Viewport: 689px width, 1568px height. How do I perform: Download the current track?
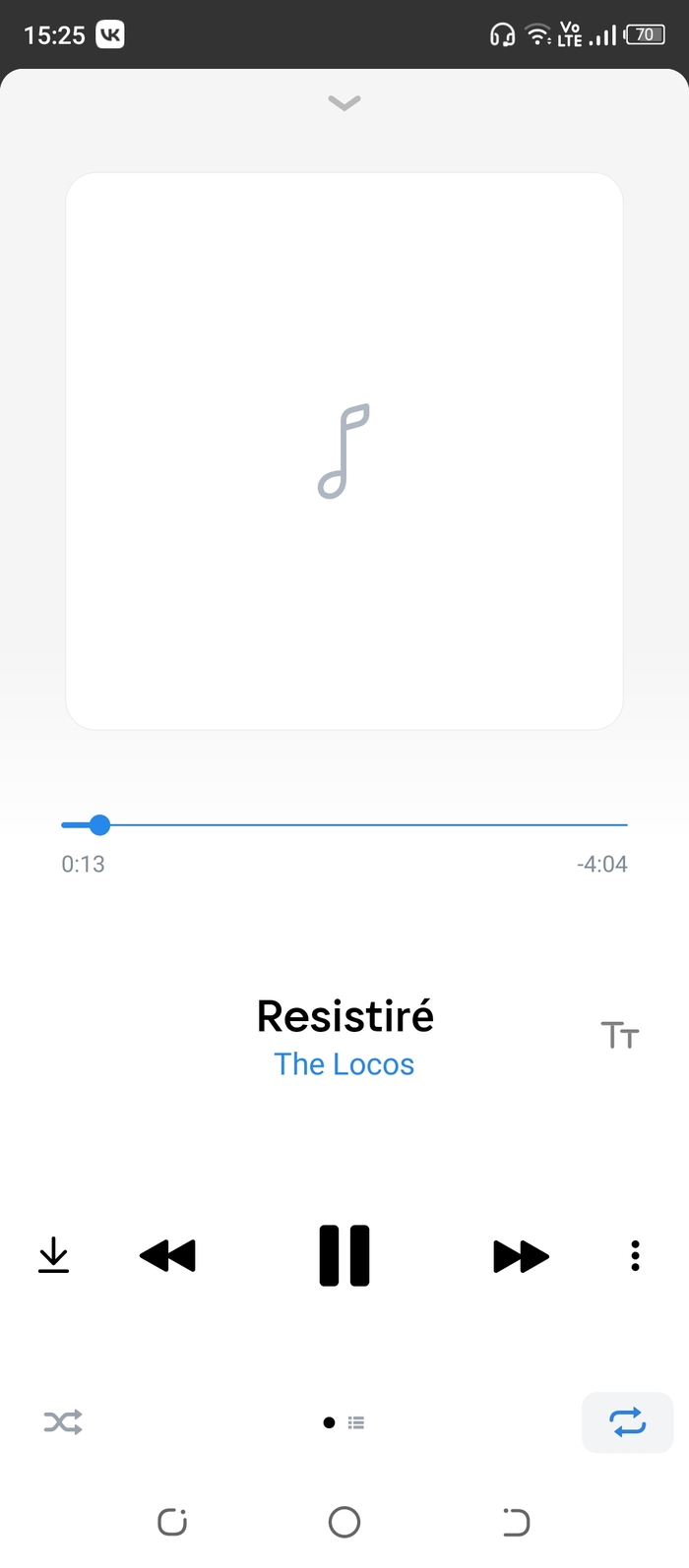(54, 1256)
